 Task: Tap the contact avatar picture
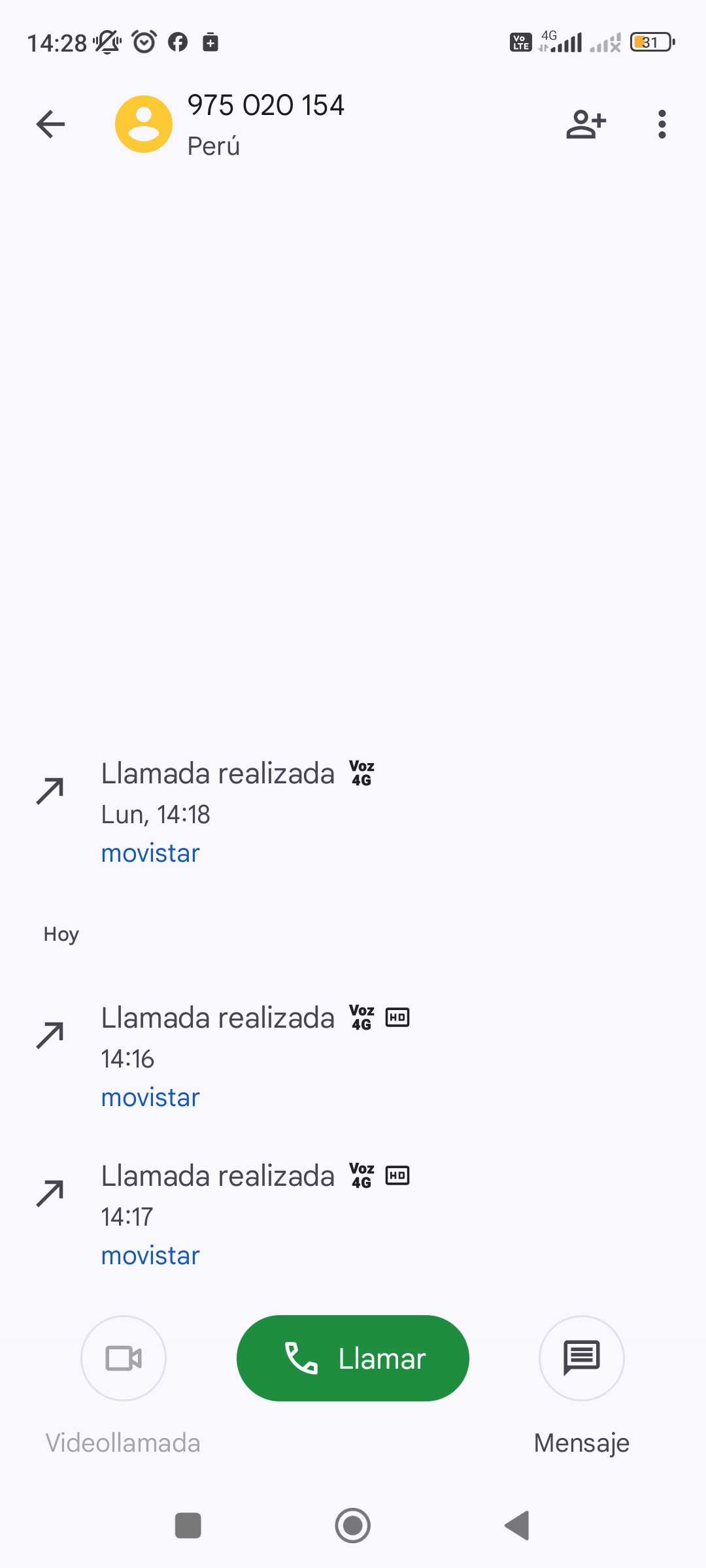click(x=144, y=124)
